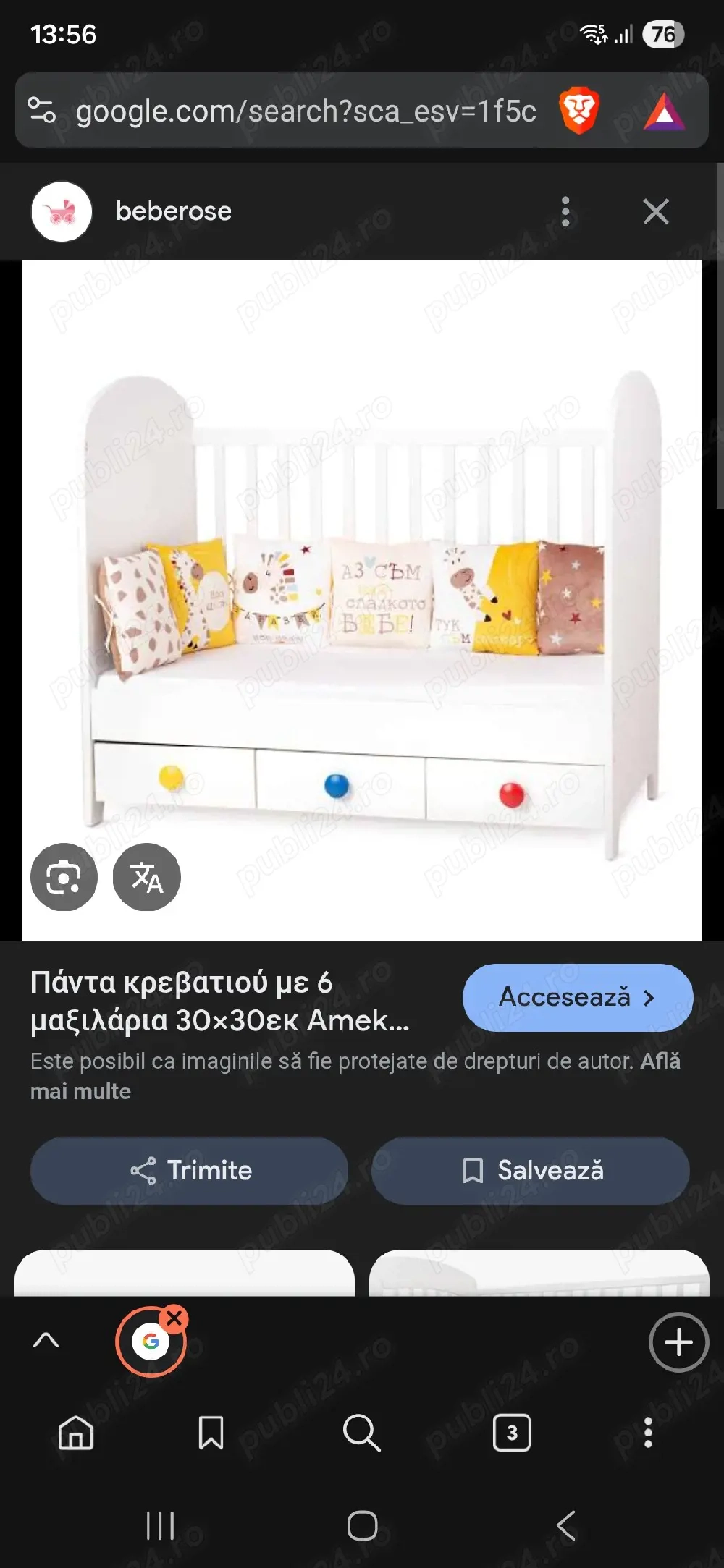Screen dimensions: 724x1568
Task: Open the bookmarks icon in bottom toolbar
Action: pos(211,1432)
